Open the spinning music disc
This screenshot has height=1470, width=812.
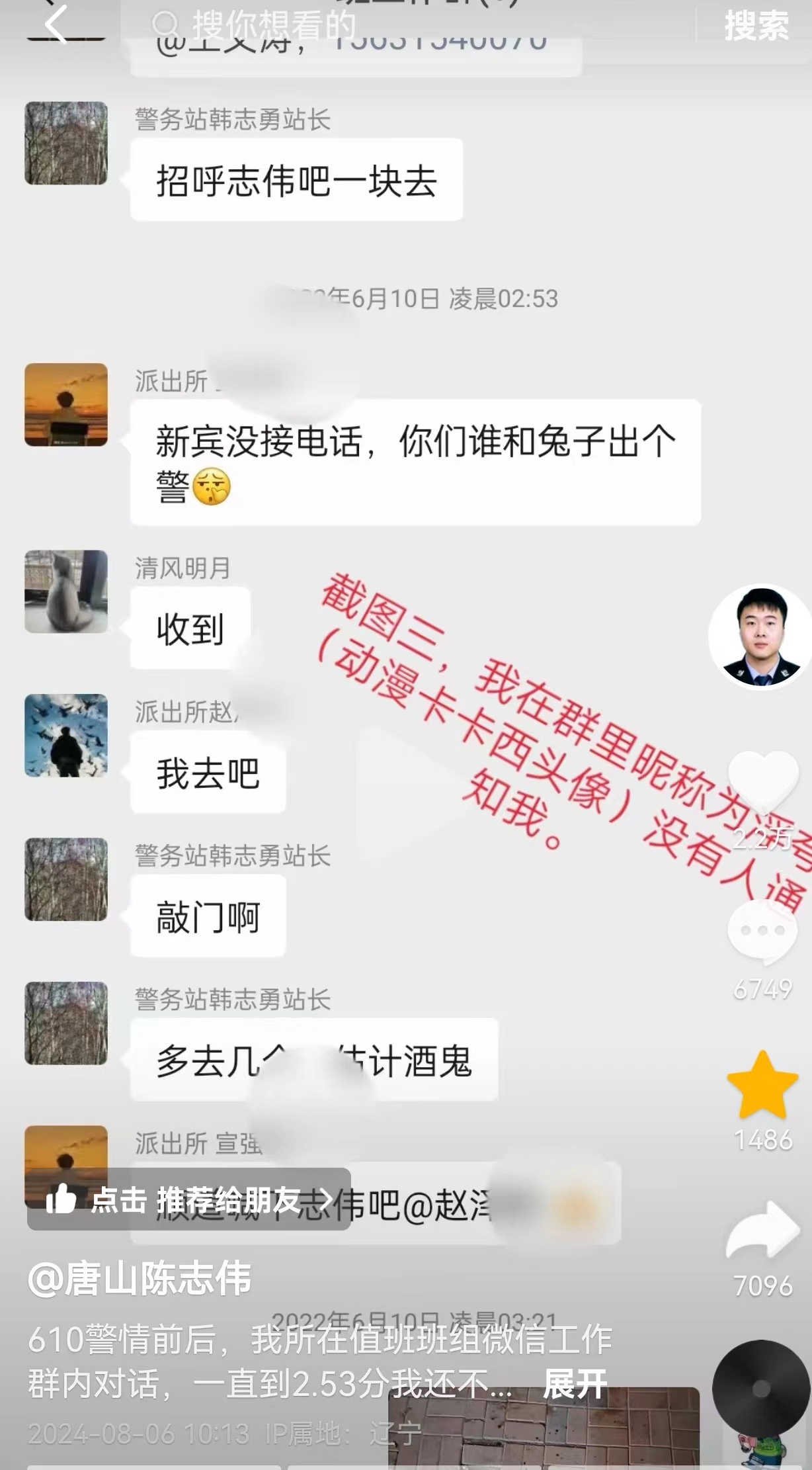[x=760, y=1388]
